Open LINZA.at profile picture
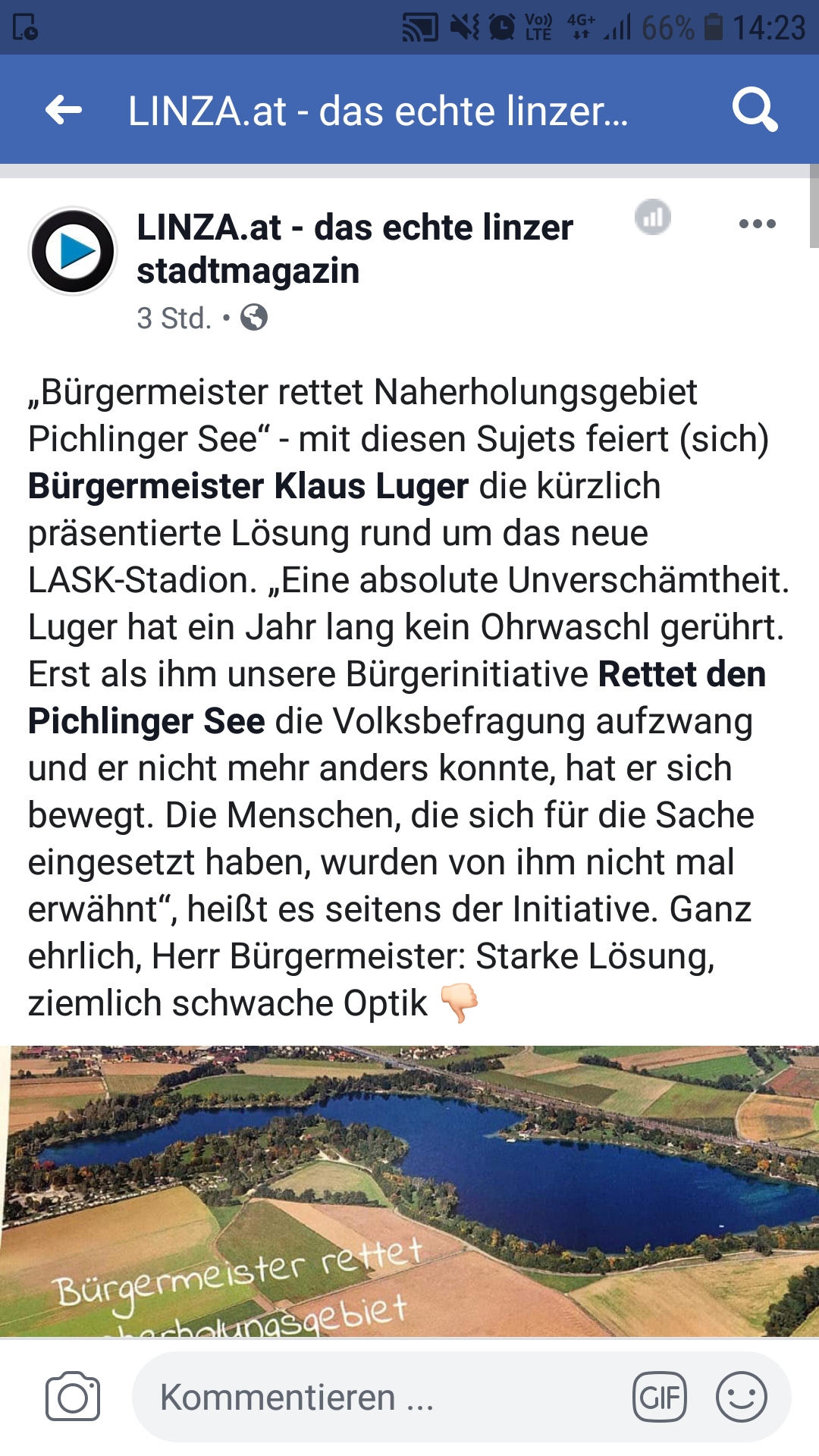This screenshot has width=819, height=1456. click(73, 251)
